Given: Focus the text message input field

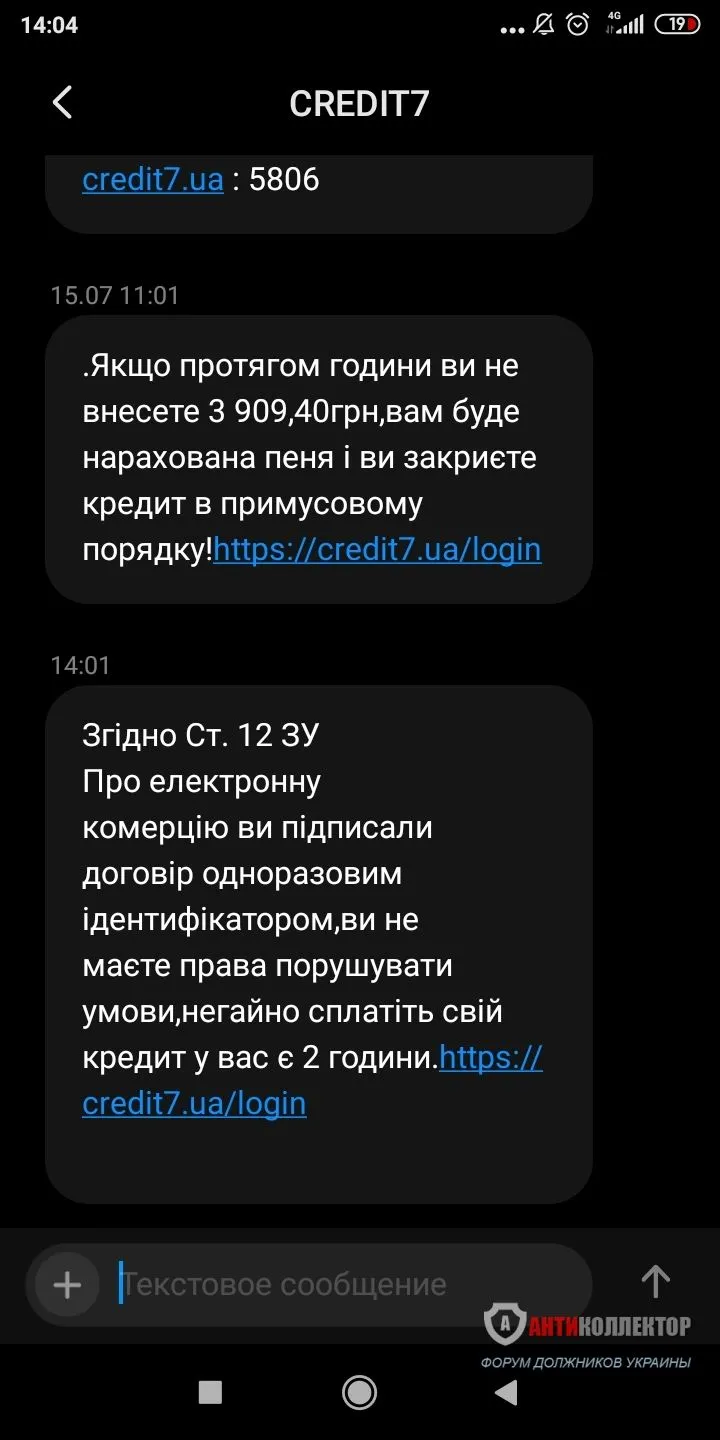Looking at the screenshot, I should [340, 1284].
